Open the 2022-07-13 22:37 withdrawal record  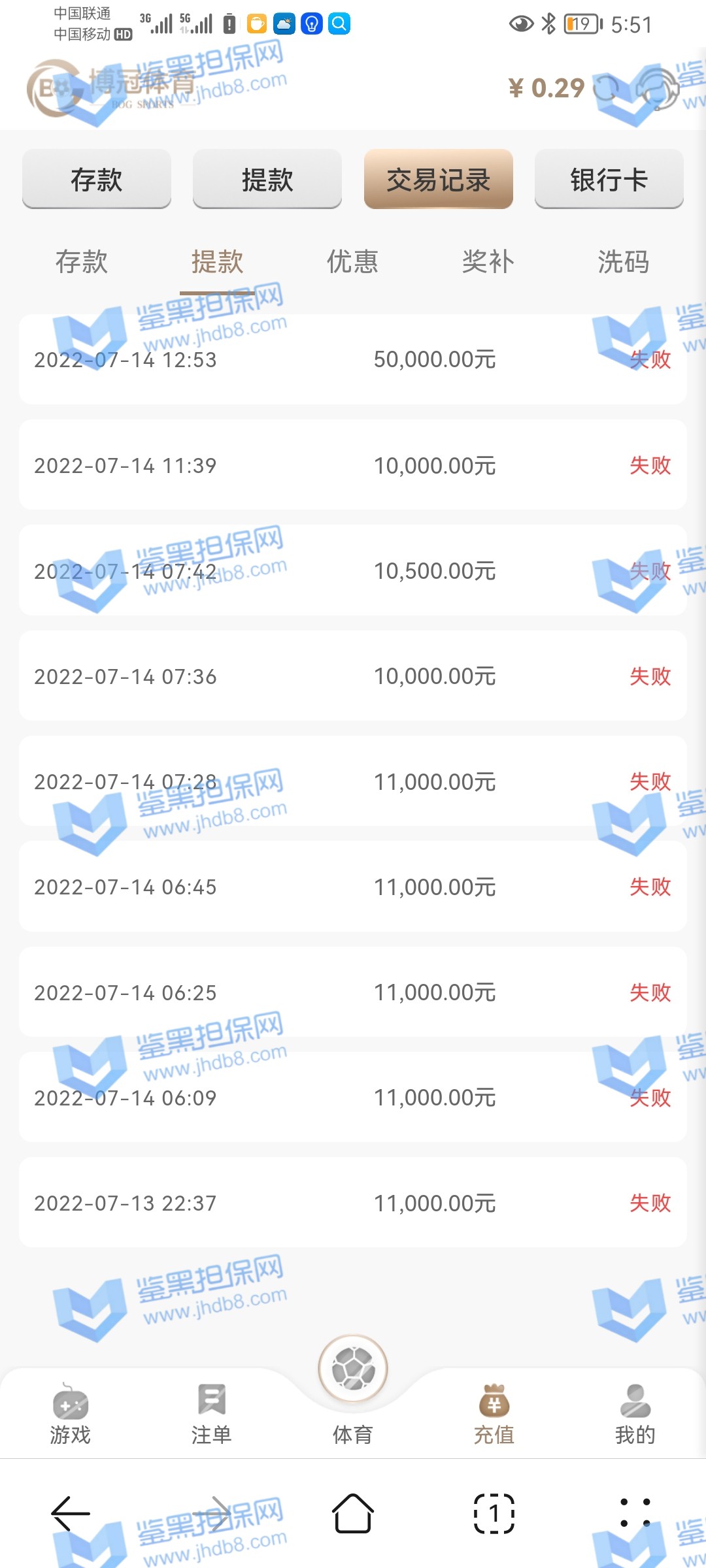[x=353, y=1203]
